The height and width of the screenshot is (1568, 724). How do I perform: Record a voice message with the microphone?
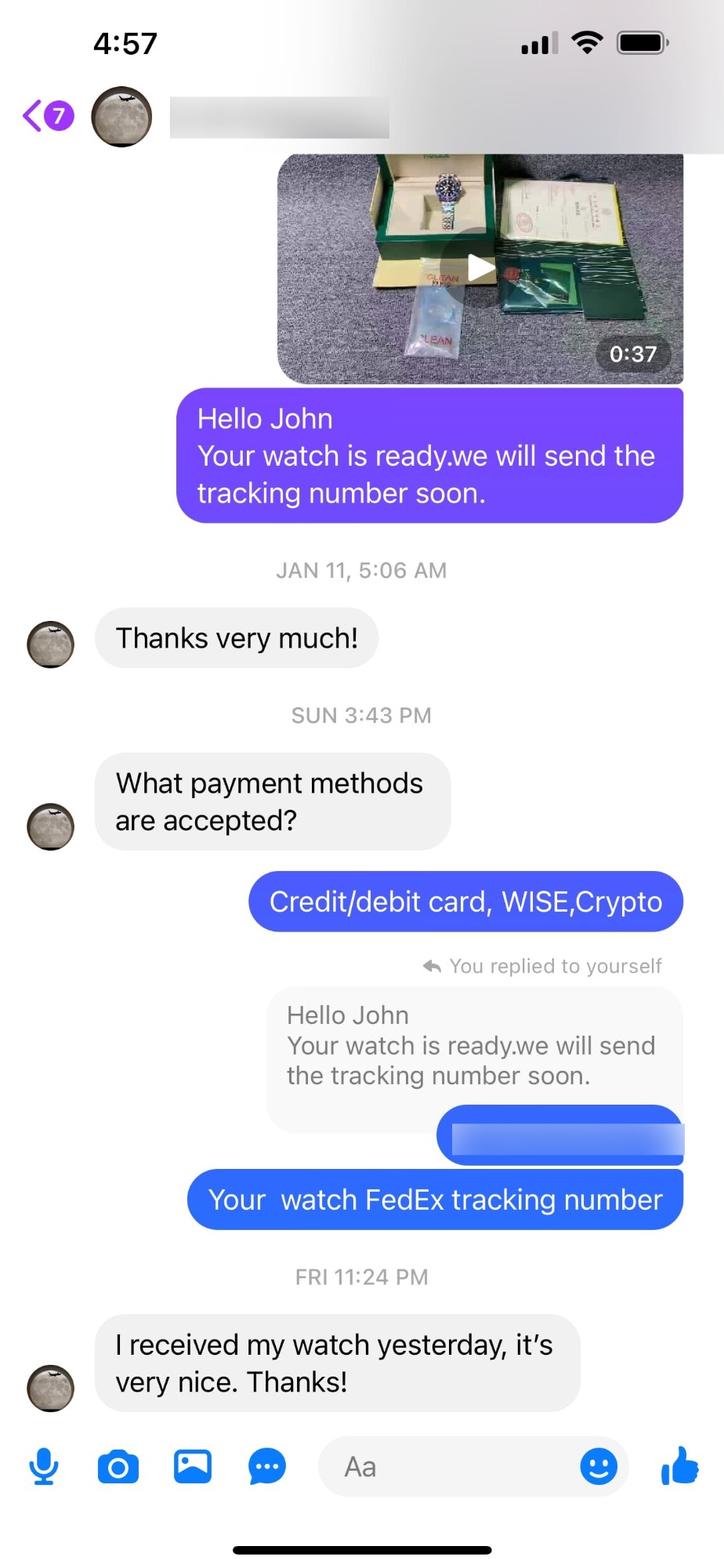point(44,1466)
